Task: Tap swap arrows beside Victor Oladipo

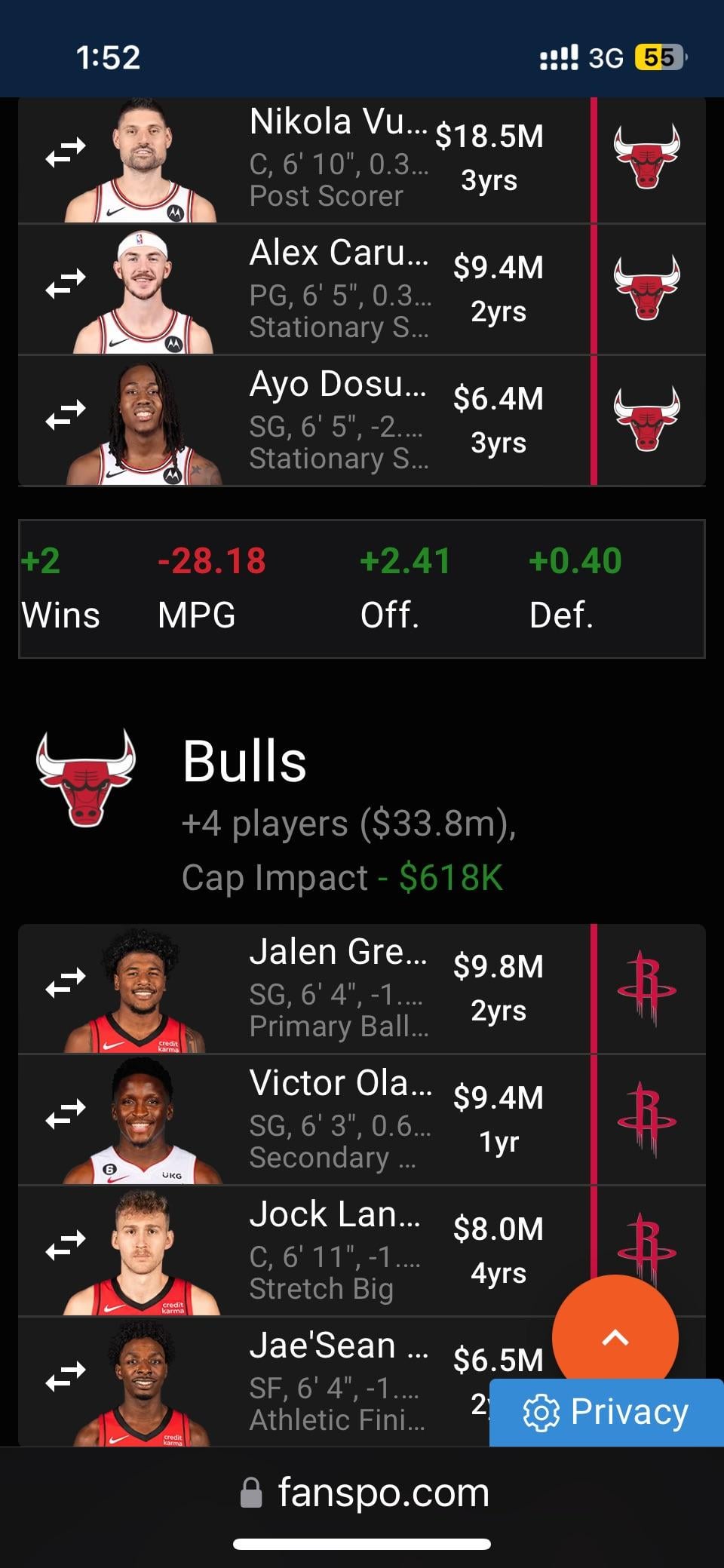Action: pos(66,1114)
